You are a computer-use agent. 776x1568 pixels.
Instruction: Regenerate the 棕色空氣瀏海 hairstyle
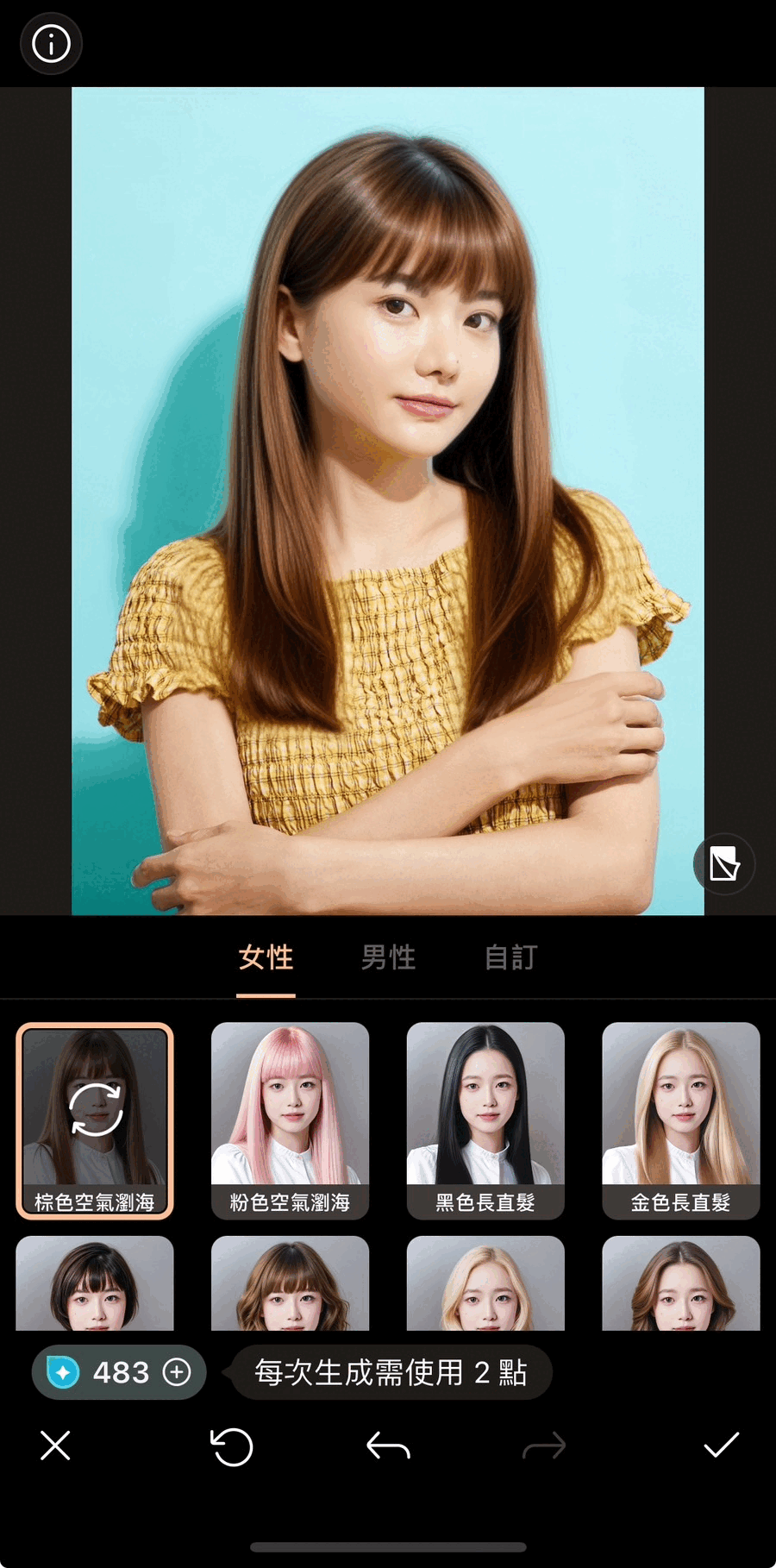(95, 1110)
